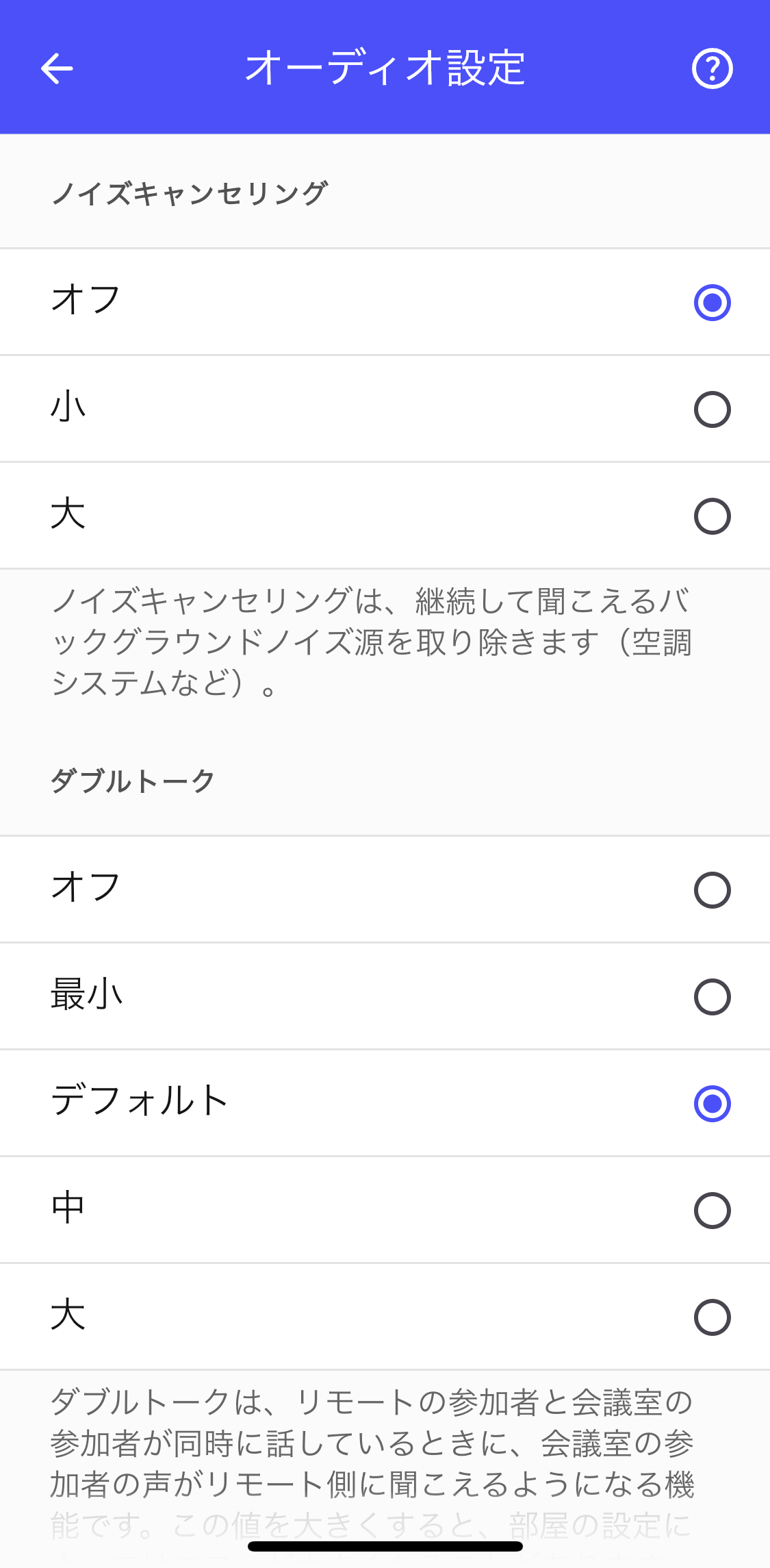
Task: Choose デフォルト for ダブルトーク
Action: click(x=712, y=1103)
